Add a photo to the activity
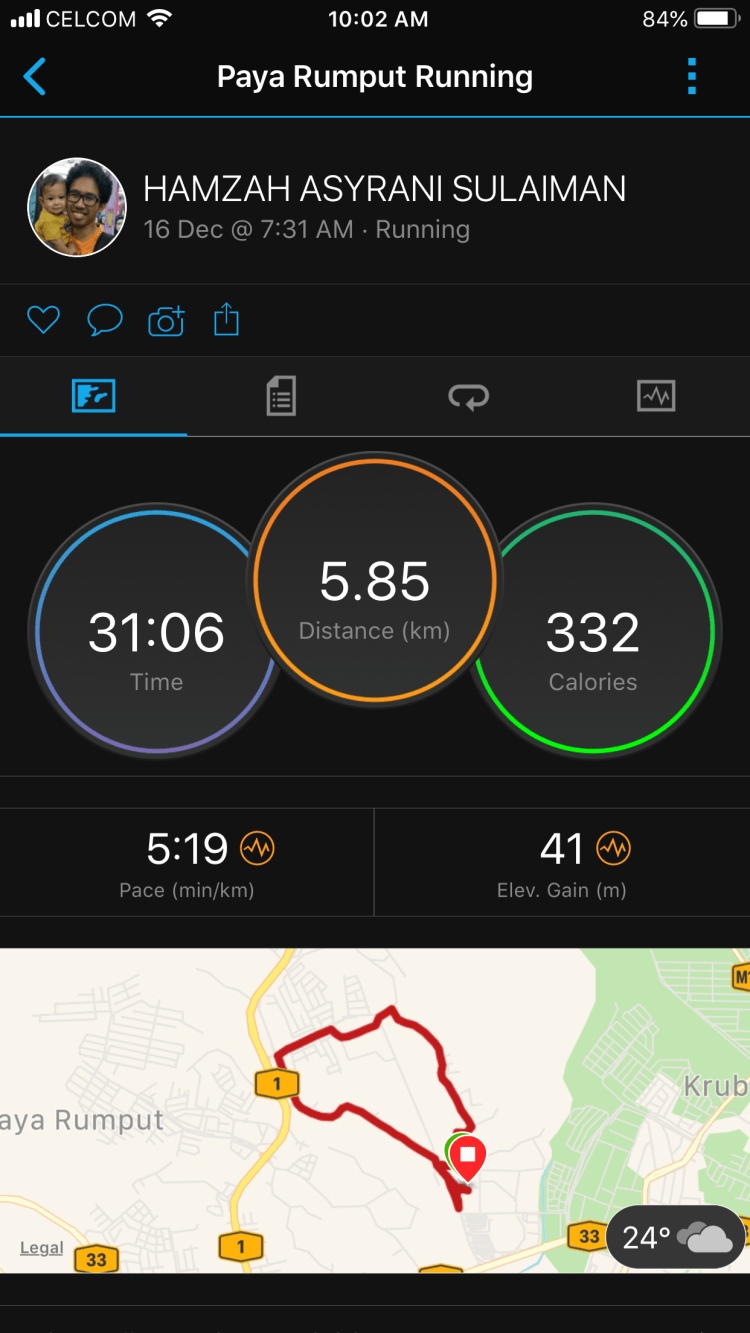750x1333 pixels. pos(166,320)
